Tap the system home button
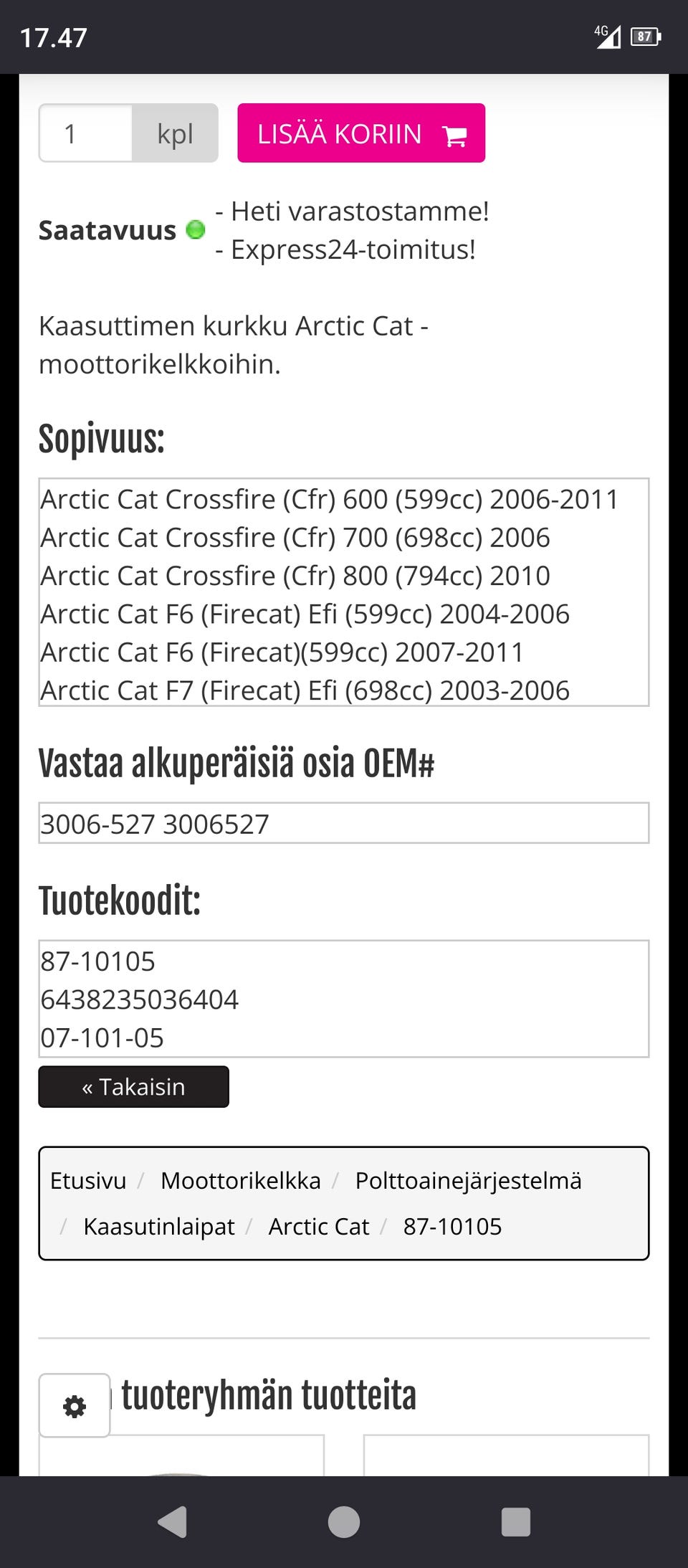 point(344,1521)
